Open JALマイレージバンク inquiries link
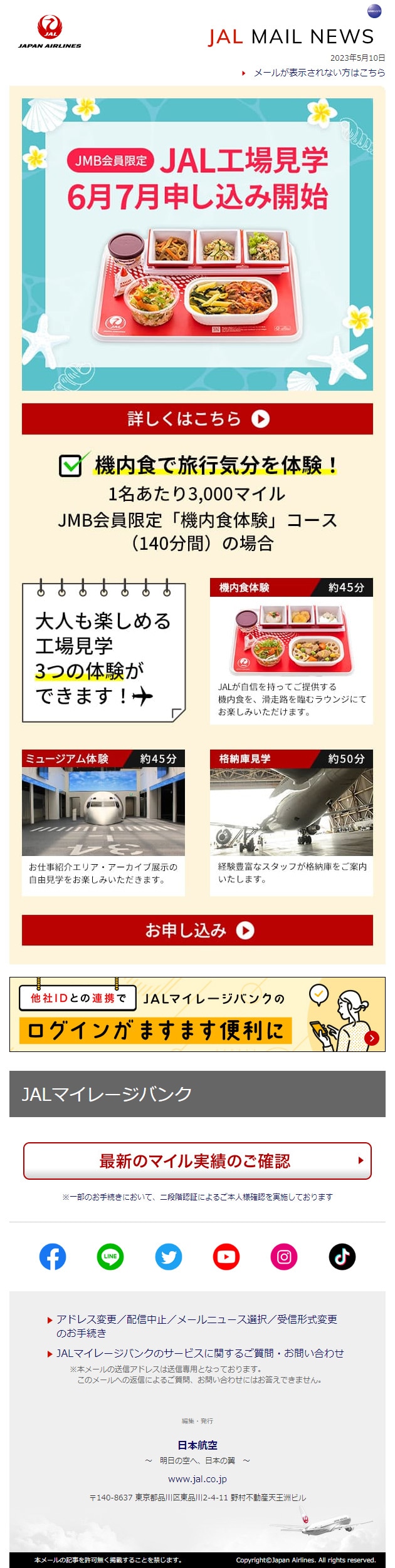The image size is (395, 1568). (x=199, y=1353)
